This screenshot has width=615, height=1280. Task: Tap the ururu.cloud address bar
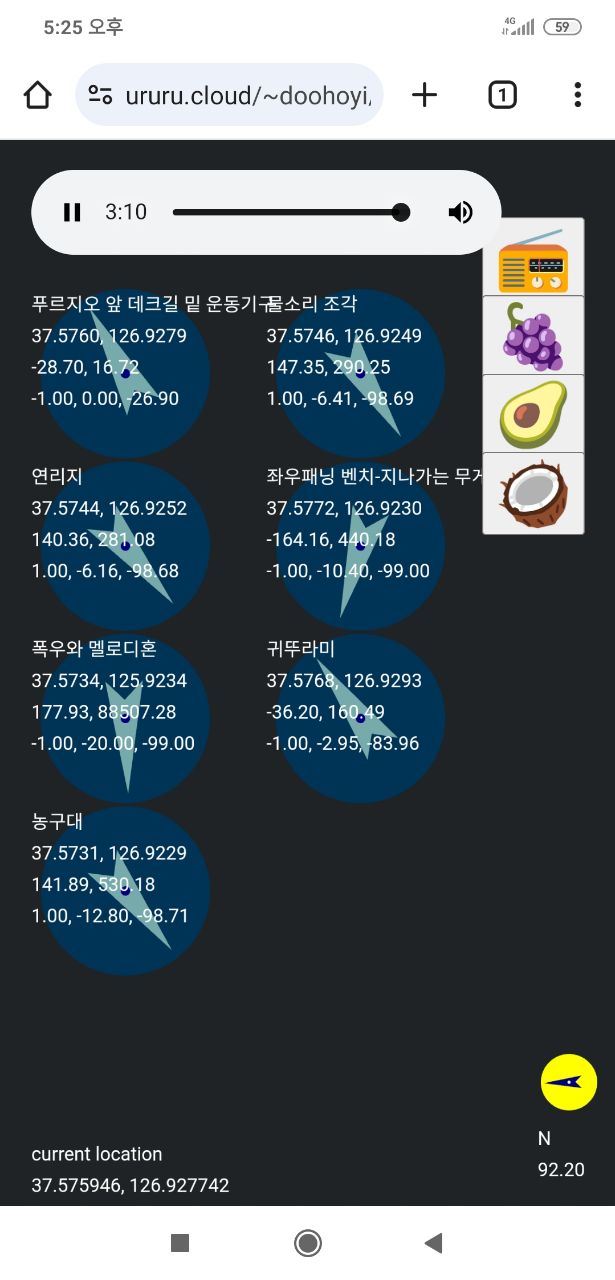(x=245, y=95)
